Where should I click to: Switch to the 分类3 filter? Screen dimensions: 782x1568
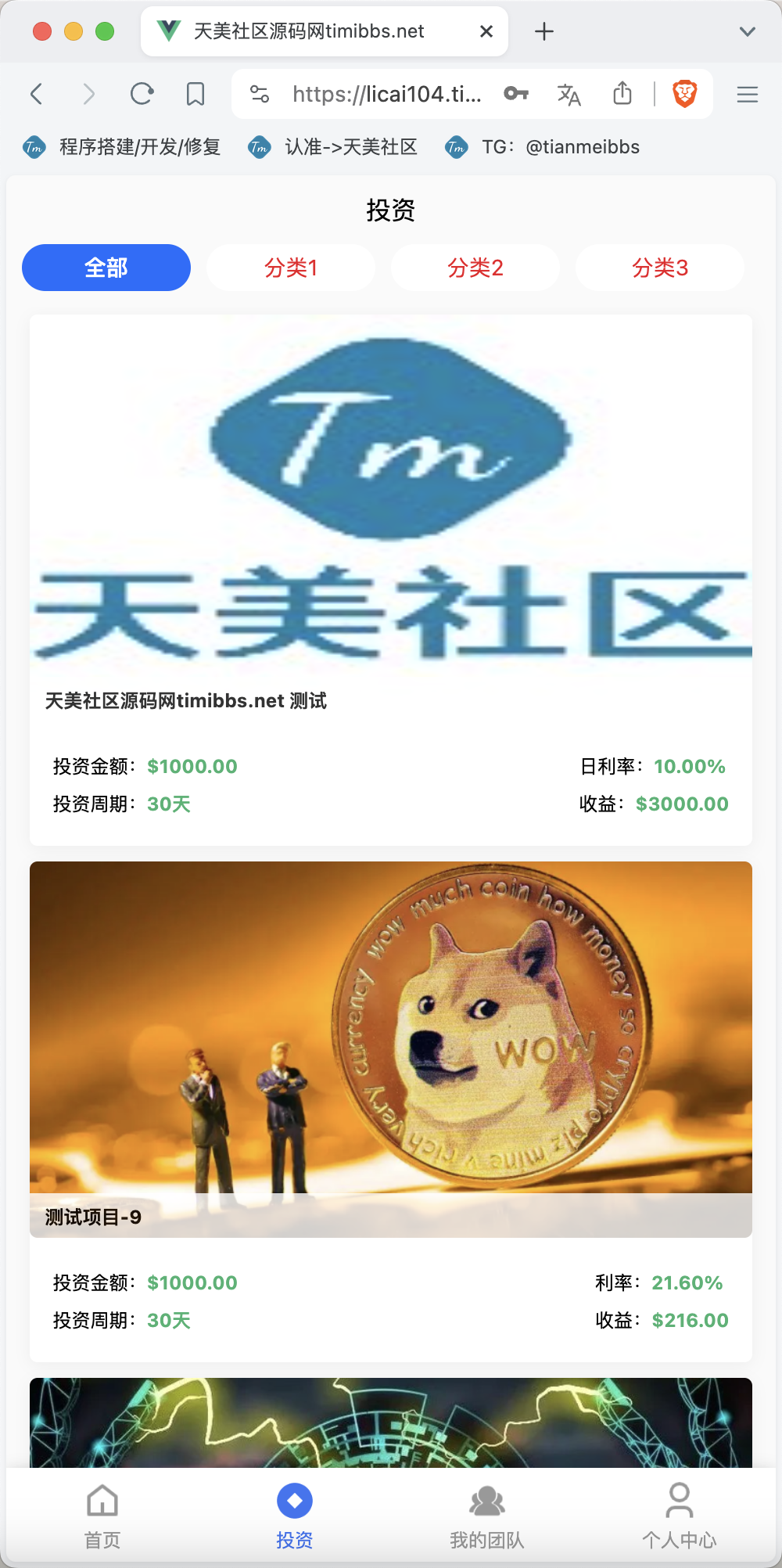tap(660, 268)
